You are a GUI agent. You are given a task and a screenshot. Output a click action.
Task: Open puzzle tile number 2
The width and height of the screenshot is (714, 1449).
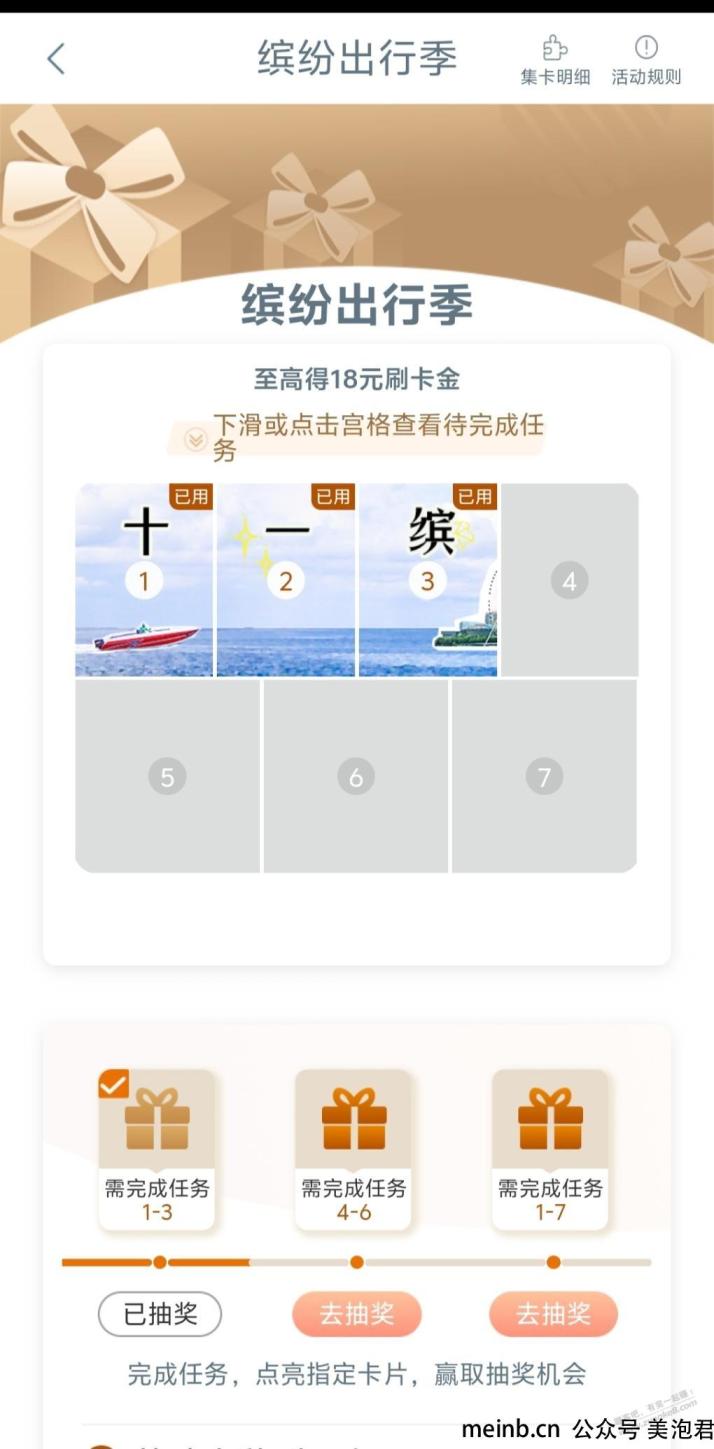tap(286, 580)
